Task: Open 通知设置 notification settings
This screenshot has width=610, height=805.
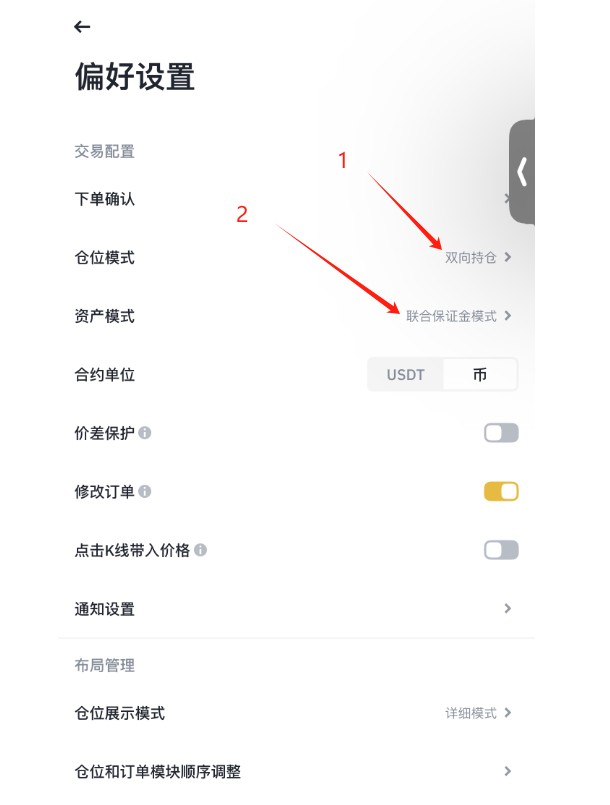Action: [x=295, y=609]
